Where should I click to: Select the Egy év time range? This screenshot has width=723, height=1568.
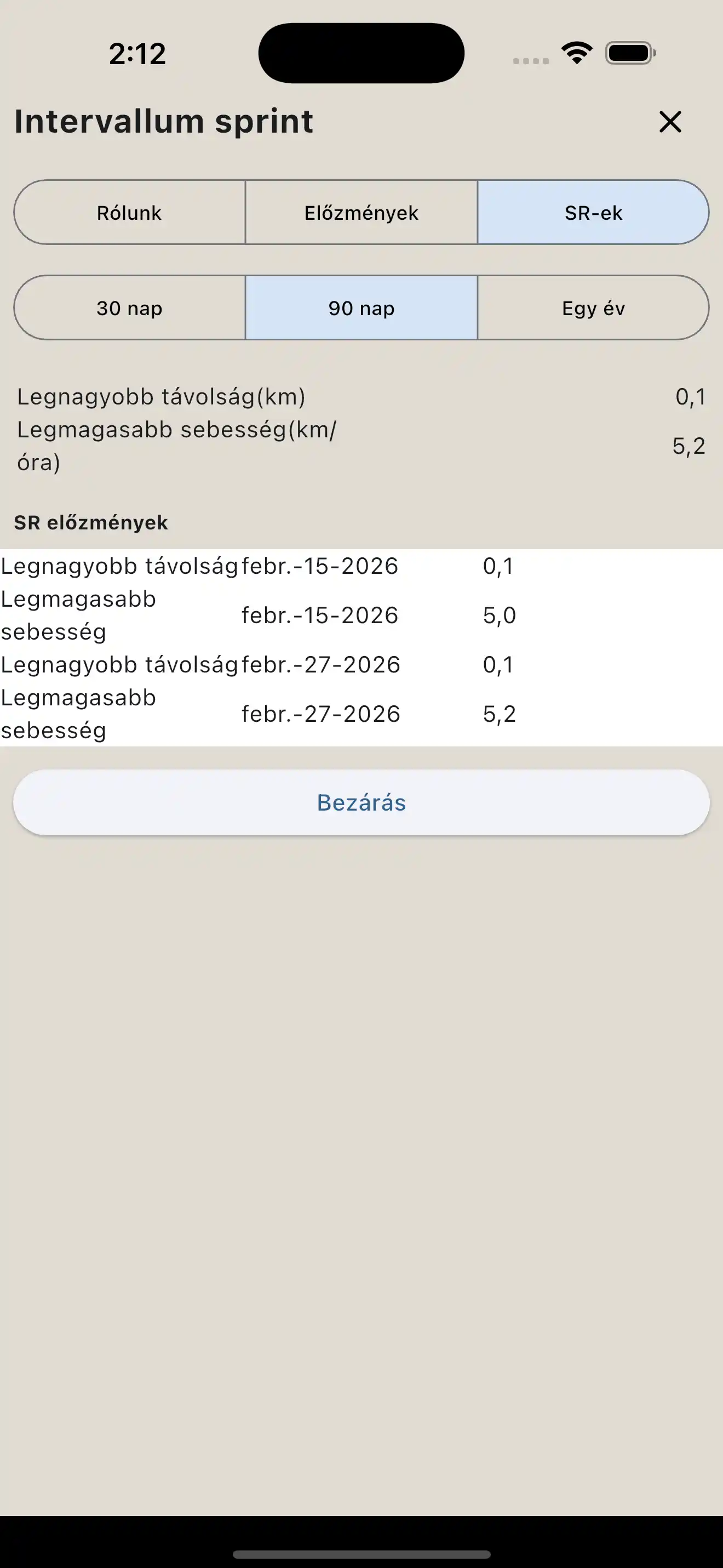coord(593,308)
